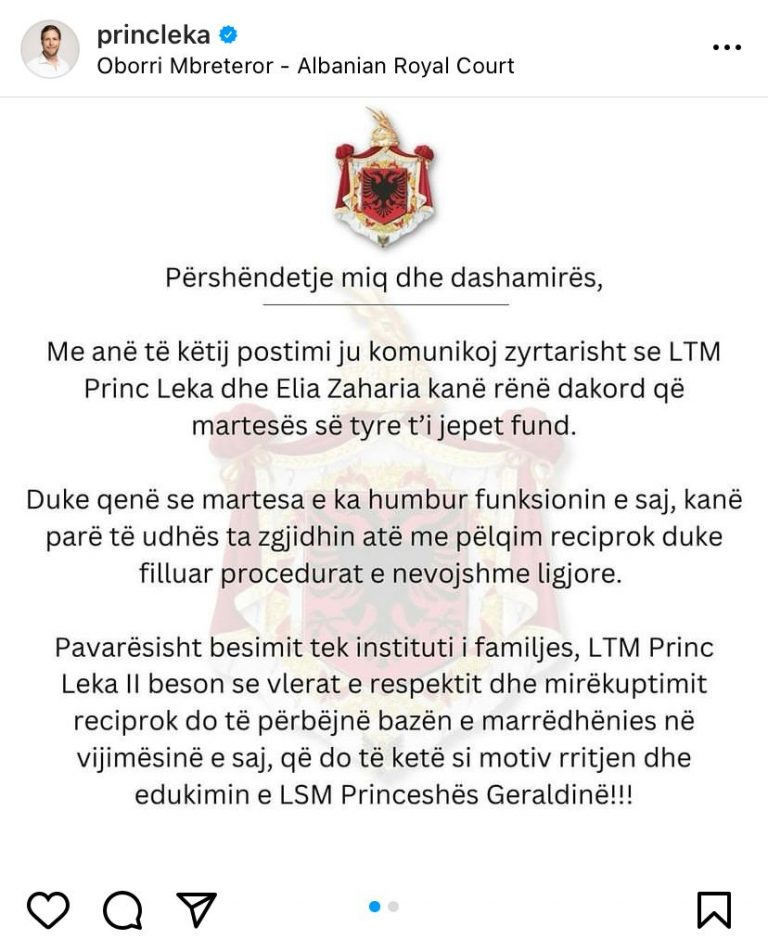Save the post with the bookmark icon
768x940 pixels.
click(x=713, y=908)
